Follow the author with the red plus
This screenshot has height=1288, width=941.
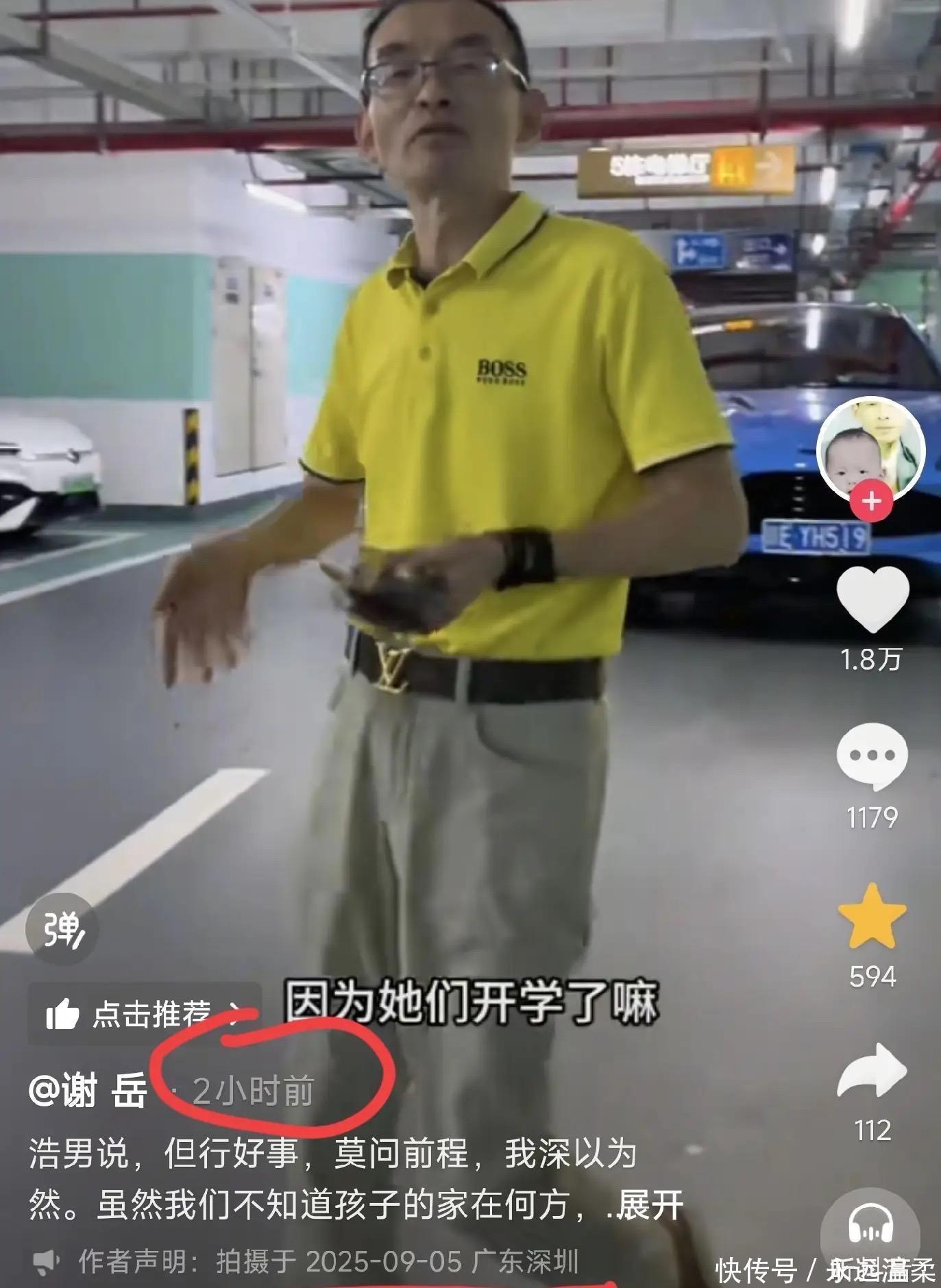click(871, 501)
